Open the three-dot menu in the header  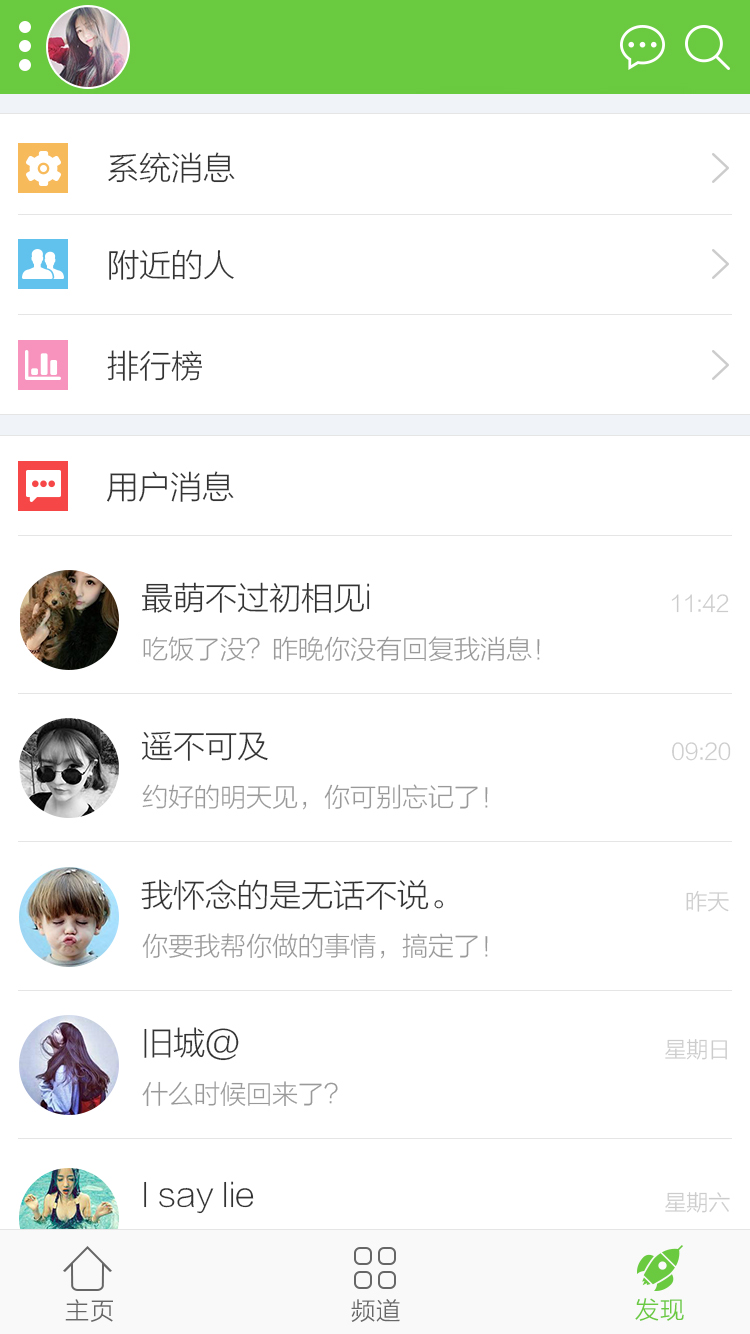coord(25,47)
